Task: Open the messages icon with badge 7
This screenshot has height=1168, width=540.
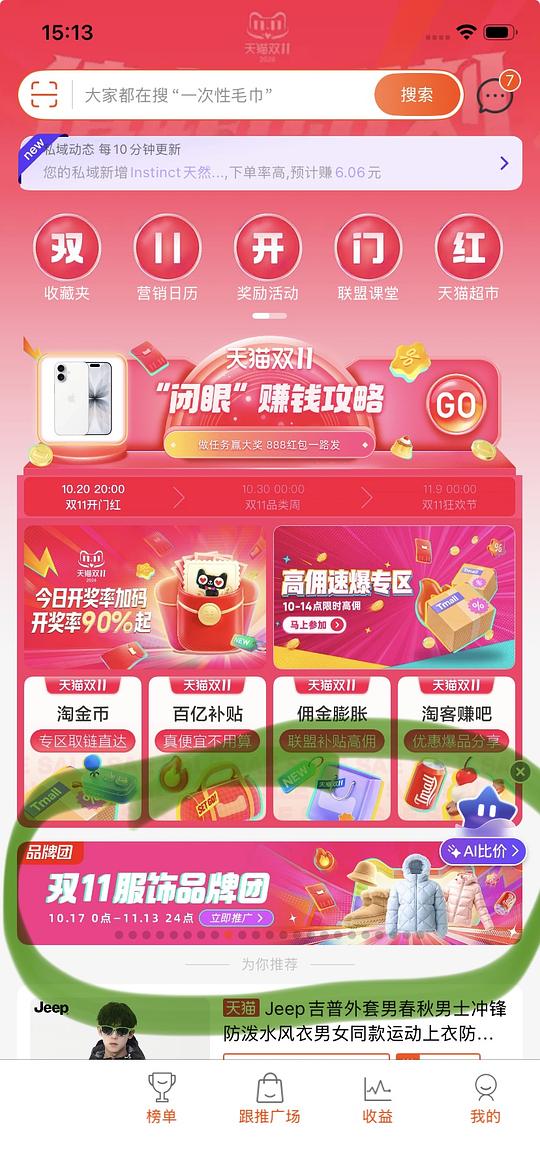Action: point(496,93)
